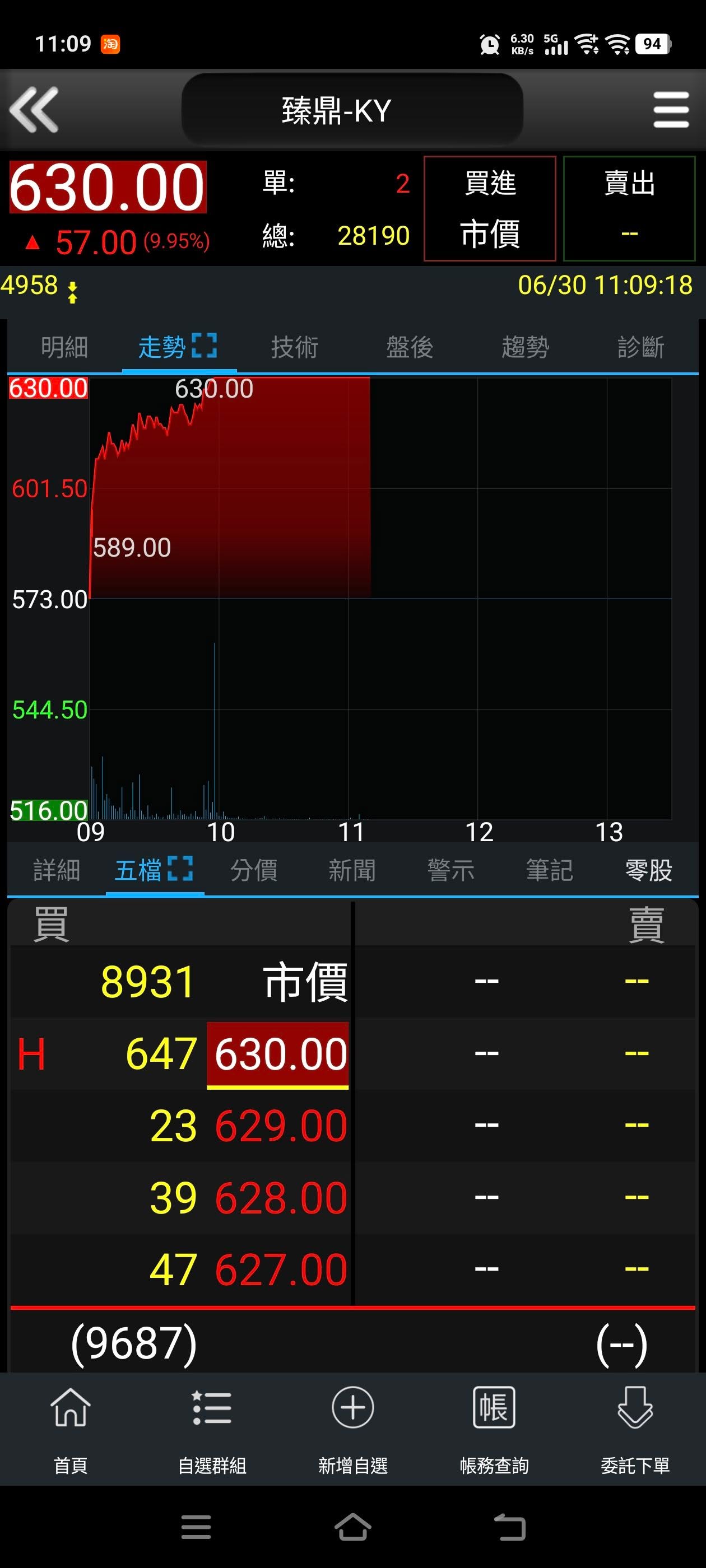Viewport: 706px width, 1568px height.
Task: Open the 分價 tab
Action: tap(254, 870)
